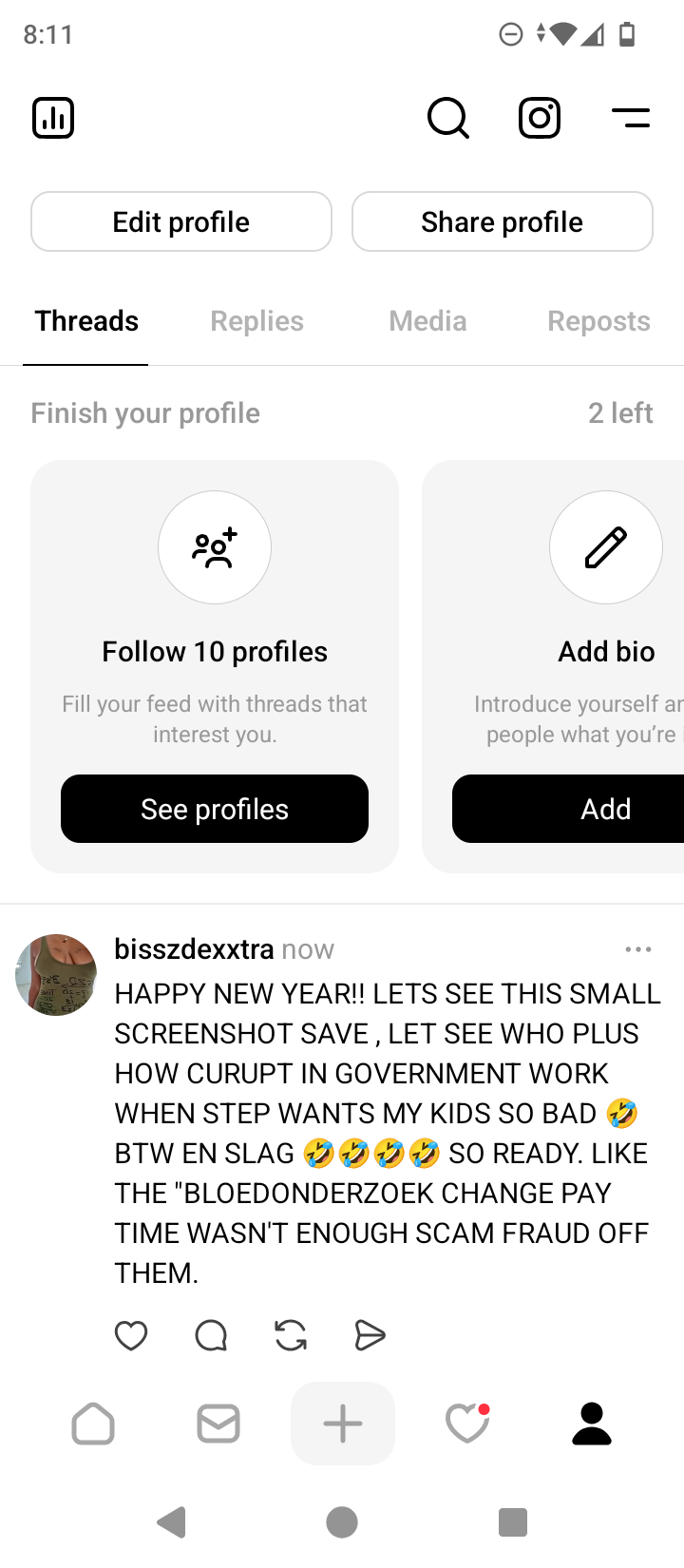Switch to the Replies tab
Screen dimensions: 684x1568
pyautogui.click(x=256, y=321)
